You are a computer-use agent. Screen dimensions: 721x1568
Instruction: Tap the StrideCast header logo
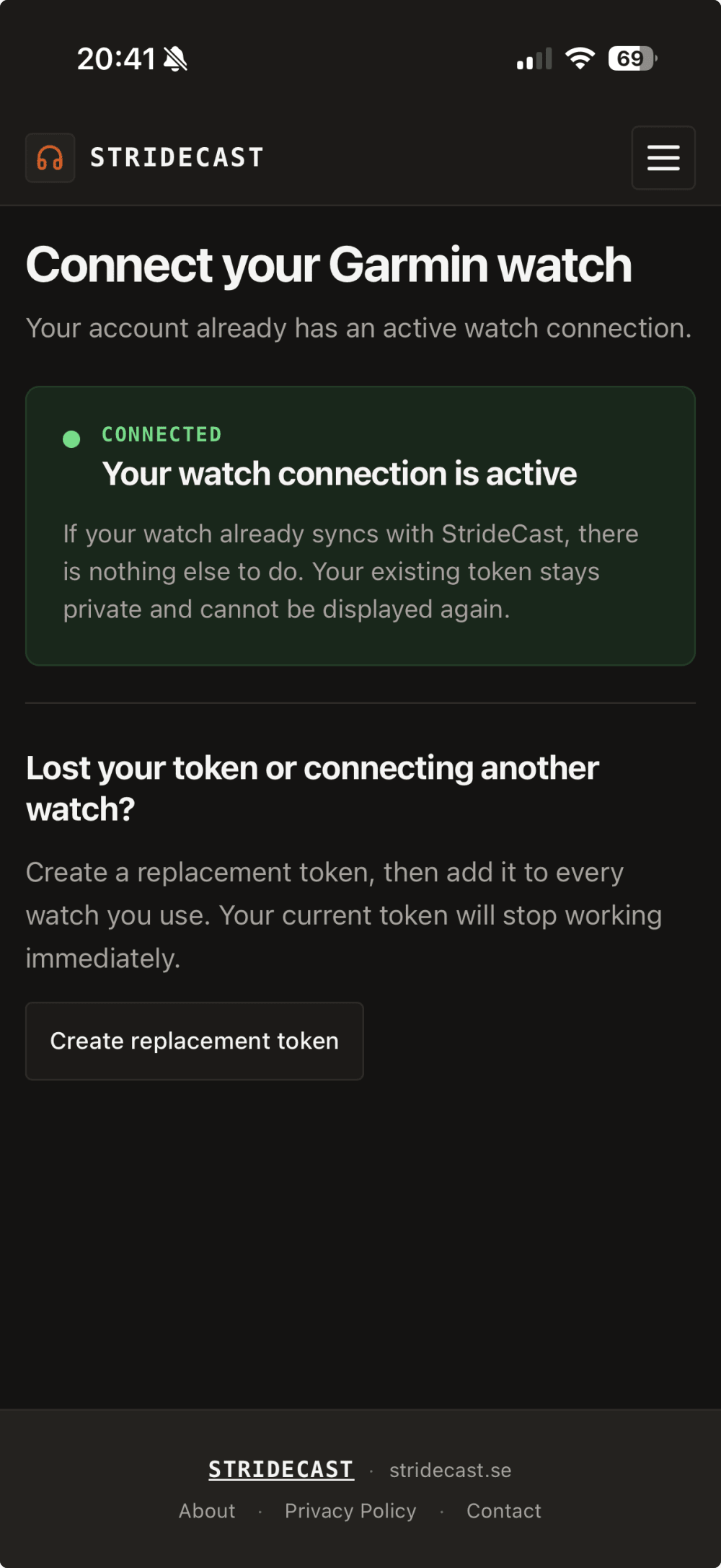pyautogui.click(x=145, y=158)
